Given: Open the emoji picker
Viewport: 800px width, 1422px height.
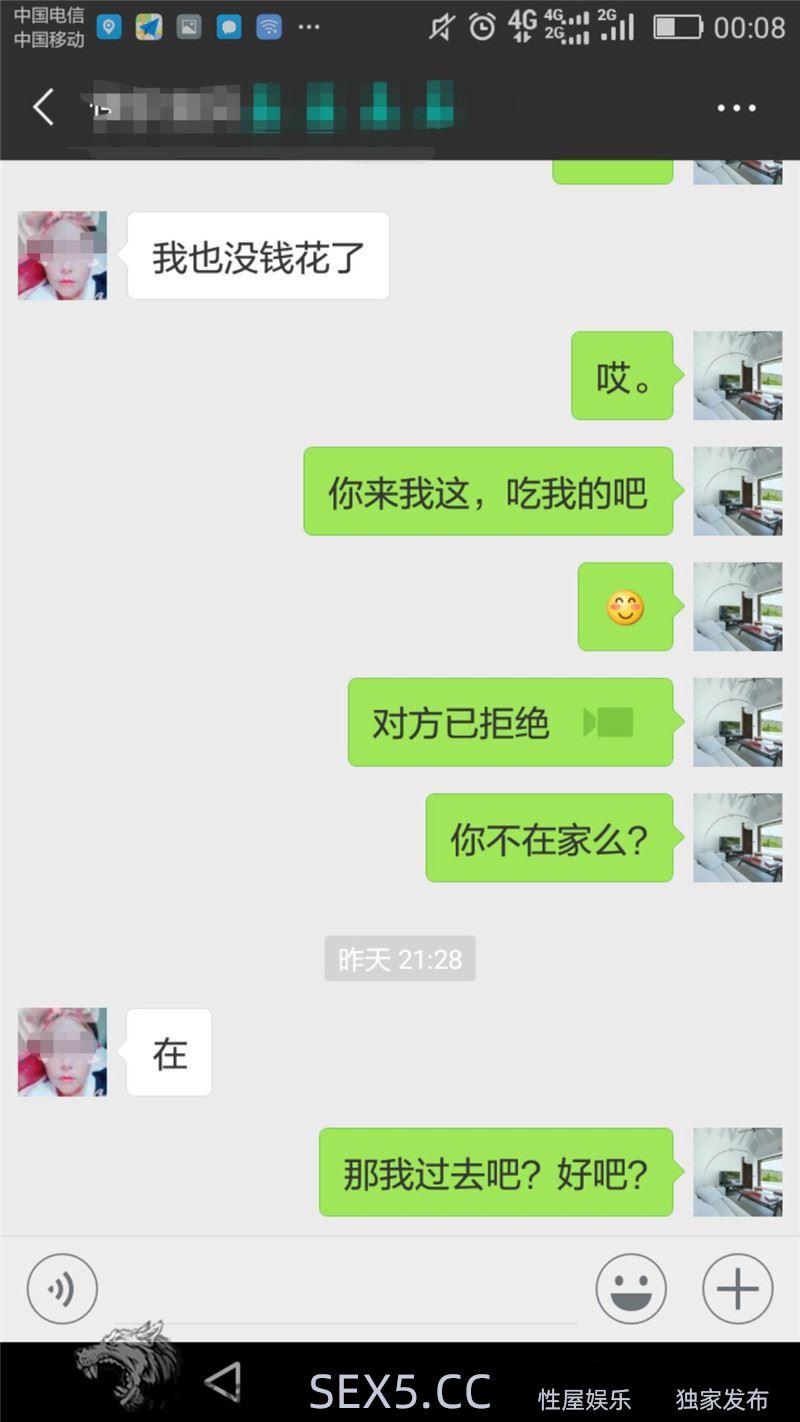Looking at the screenshot, I should point(631,1289).
